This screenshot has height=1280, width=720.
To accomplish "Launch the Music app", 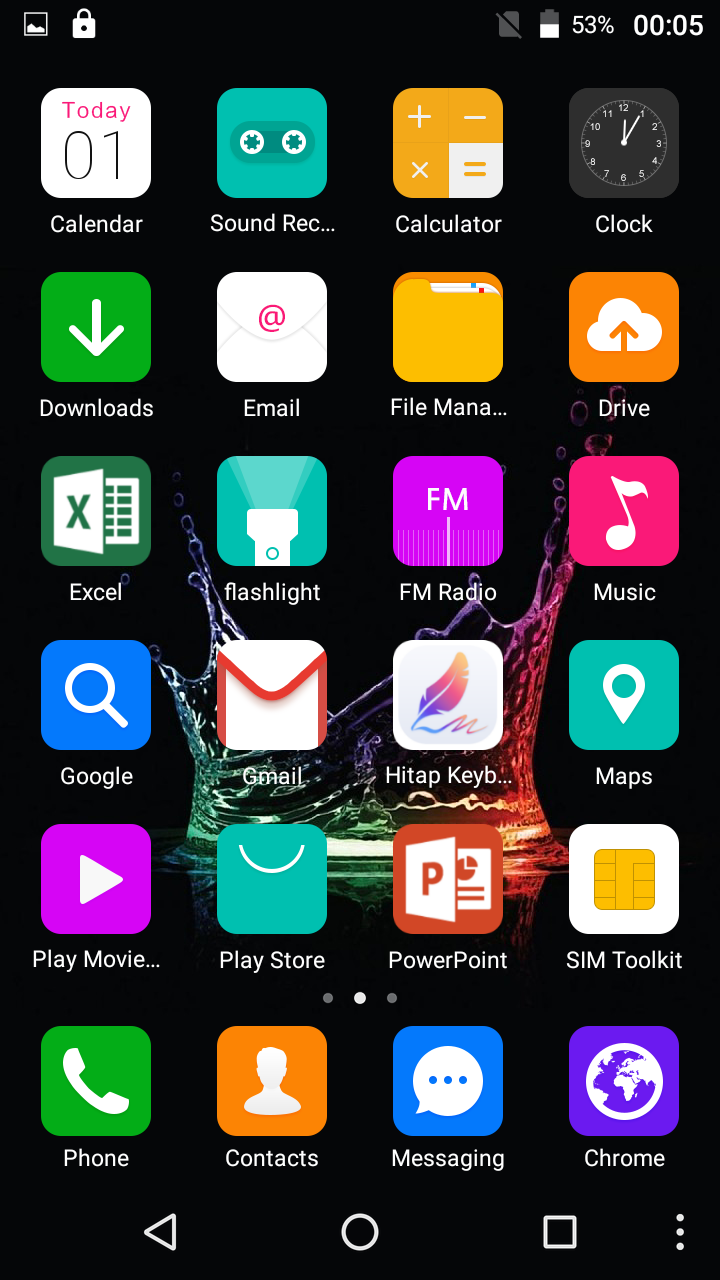I will 624,511.
